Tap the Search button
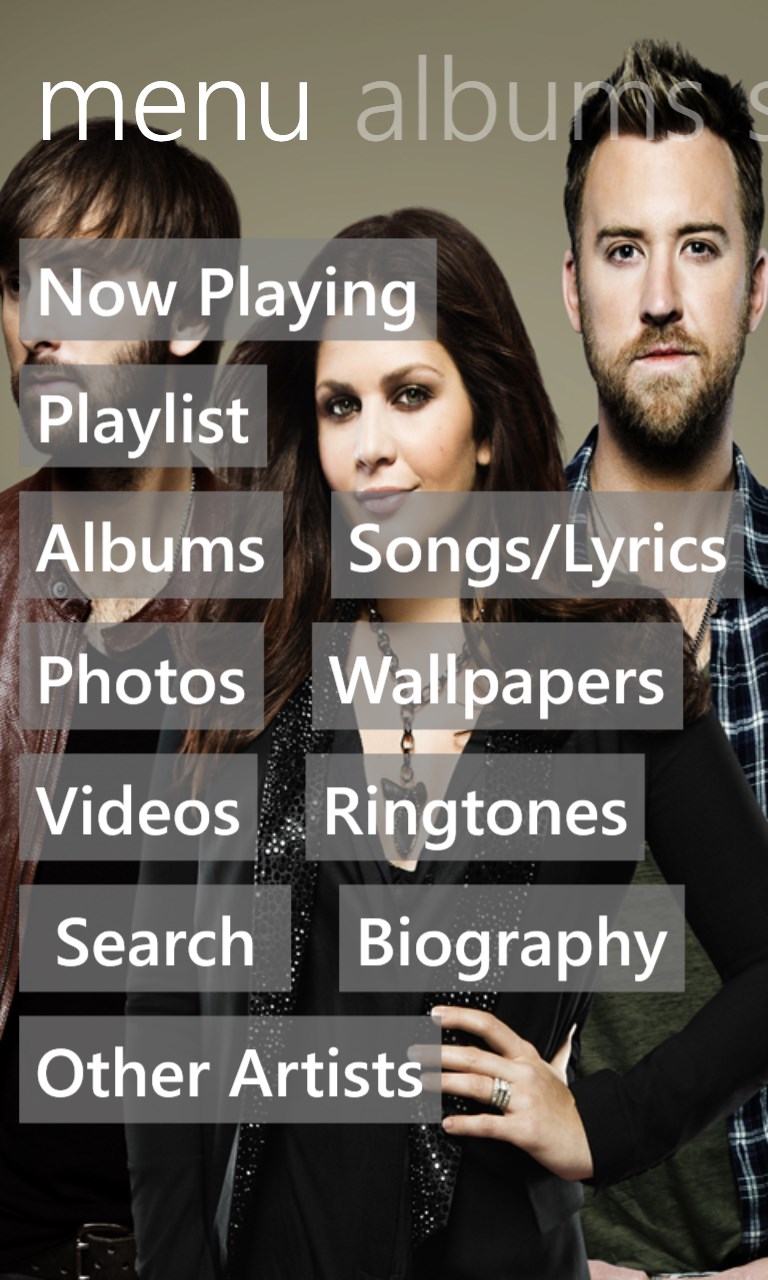Image resolution: width=768 pixels, height=1280 pixels. (155, 939)
